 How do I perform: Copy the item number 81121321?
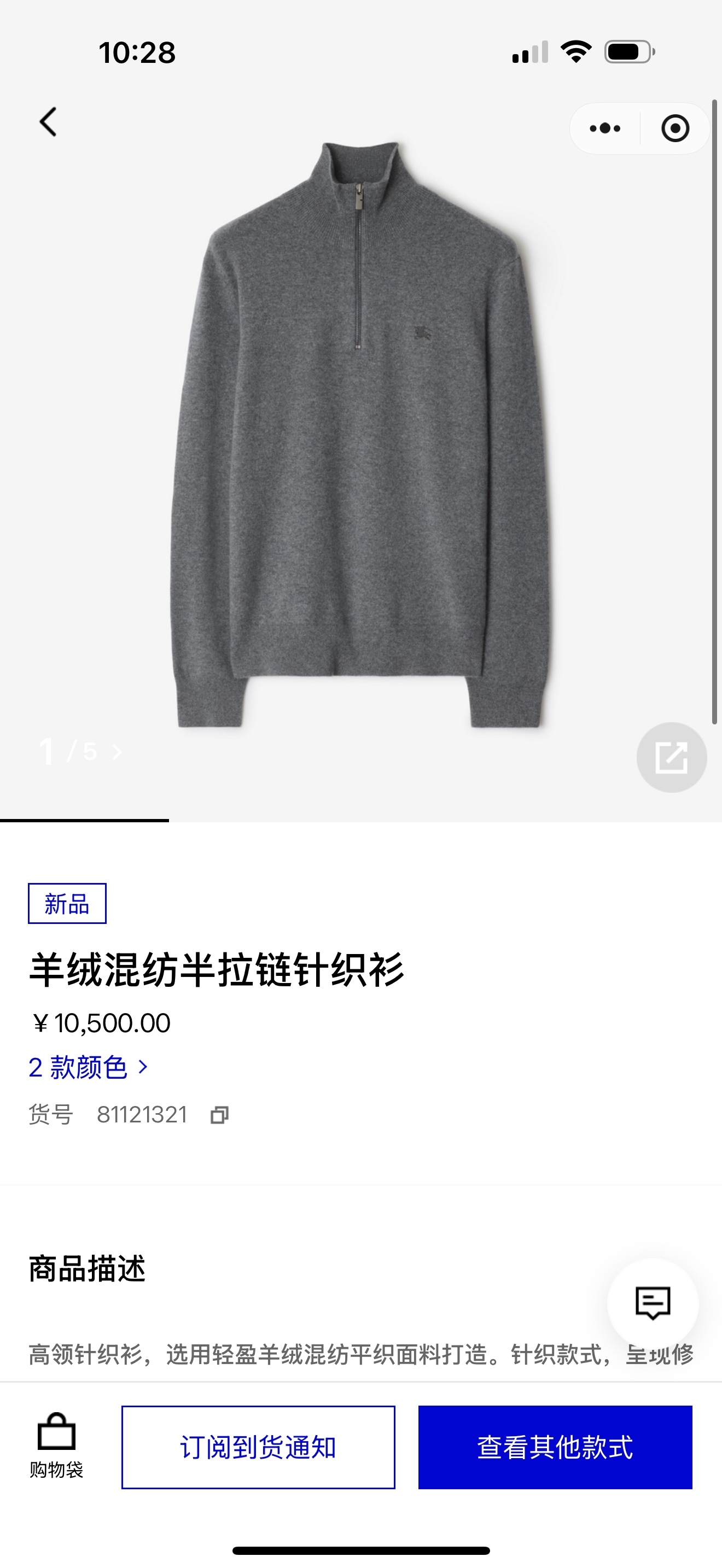pos(219,1115)
